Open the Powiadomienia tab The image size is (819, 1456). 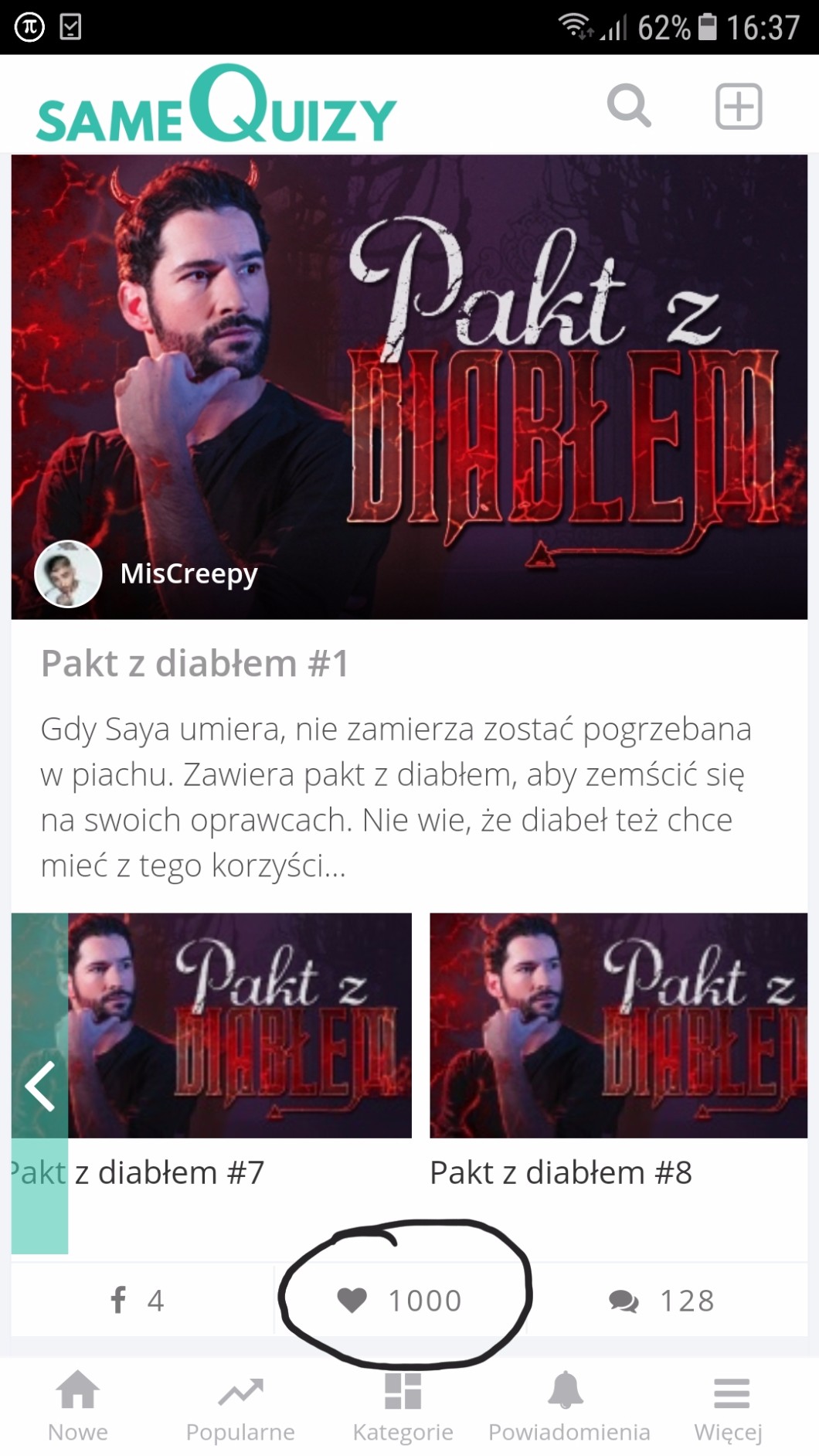click(x=569, y=1407)
